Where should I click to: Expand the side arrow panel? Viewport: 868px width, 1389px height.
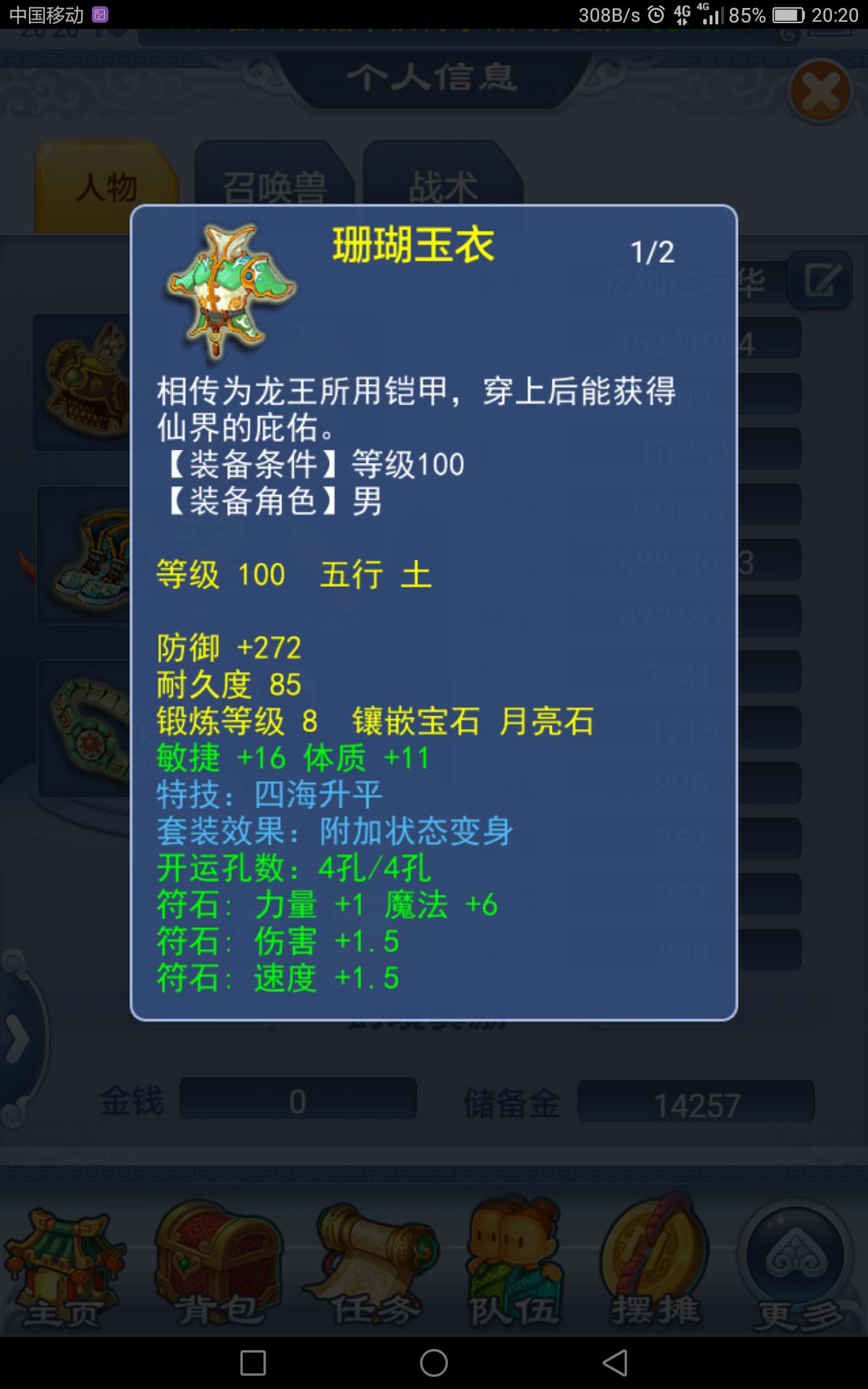[17, 1040]
